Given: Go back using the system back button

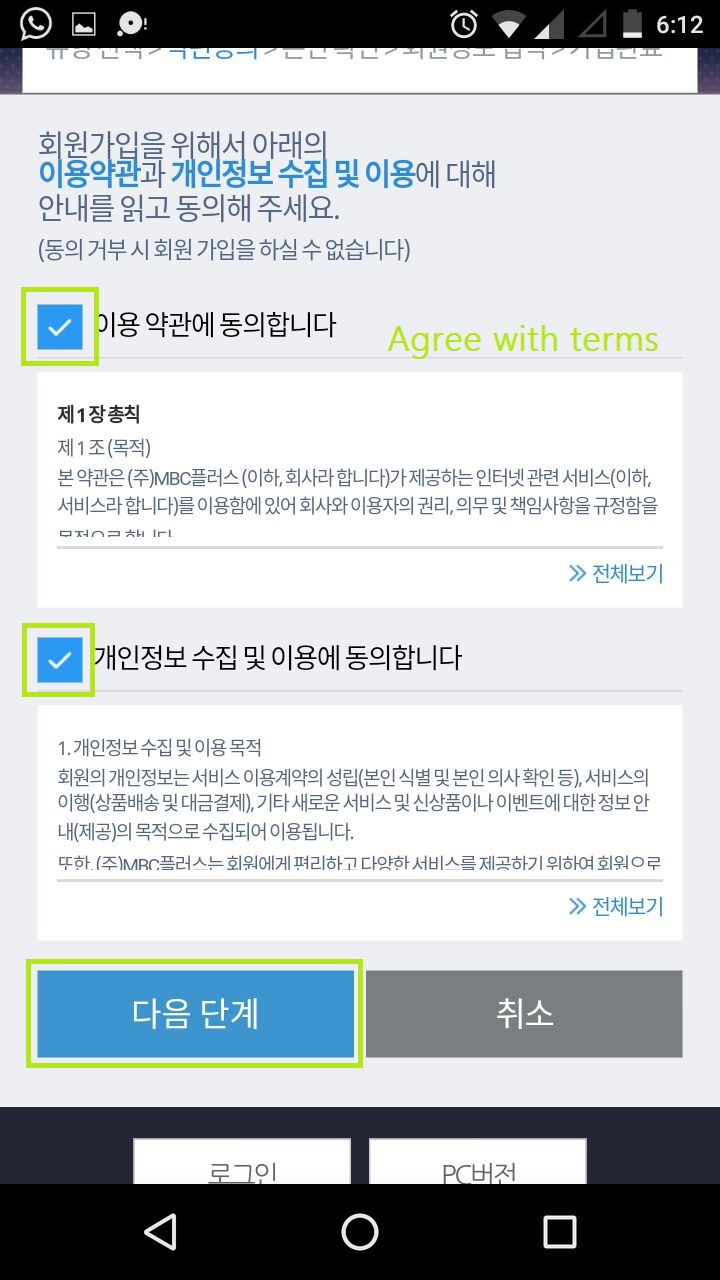Looking at the screenshot, I should point(161,1232).
